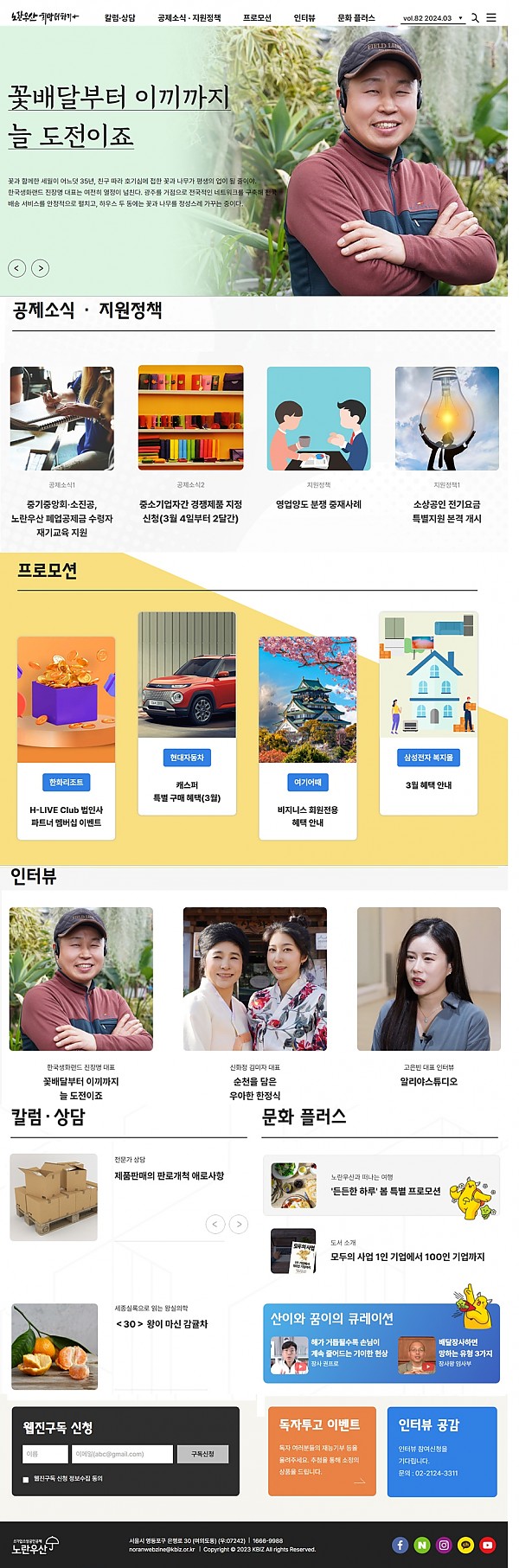Open the vol.82 2024.03 issue dropdown

pos(432,17)
